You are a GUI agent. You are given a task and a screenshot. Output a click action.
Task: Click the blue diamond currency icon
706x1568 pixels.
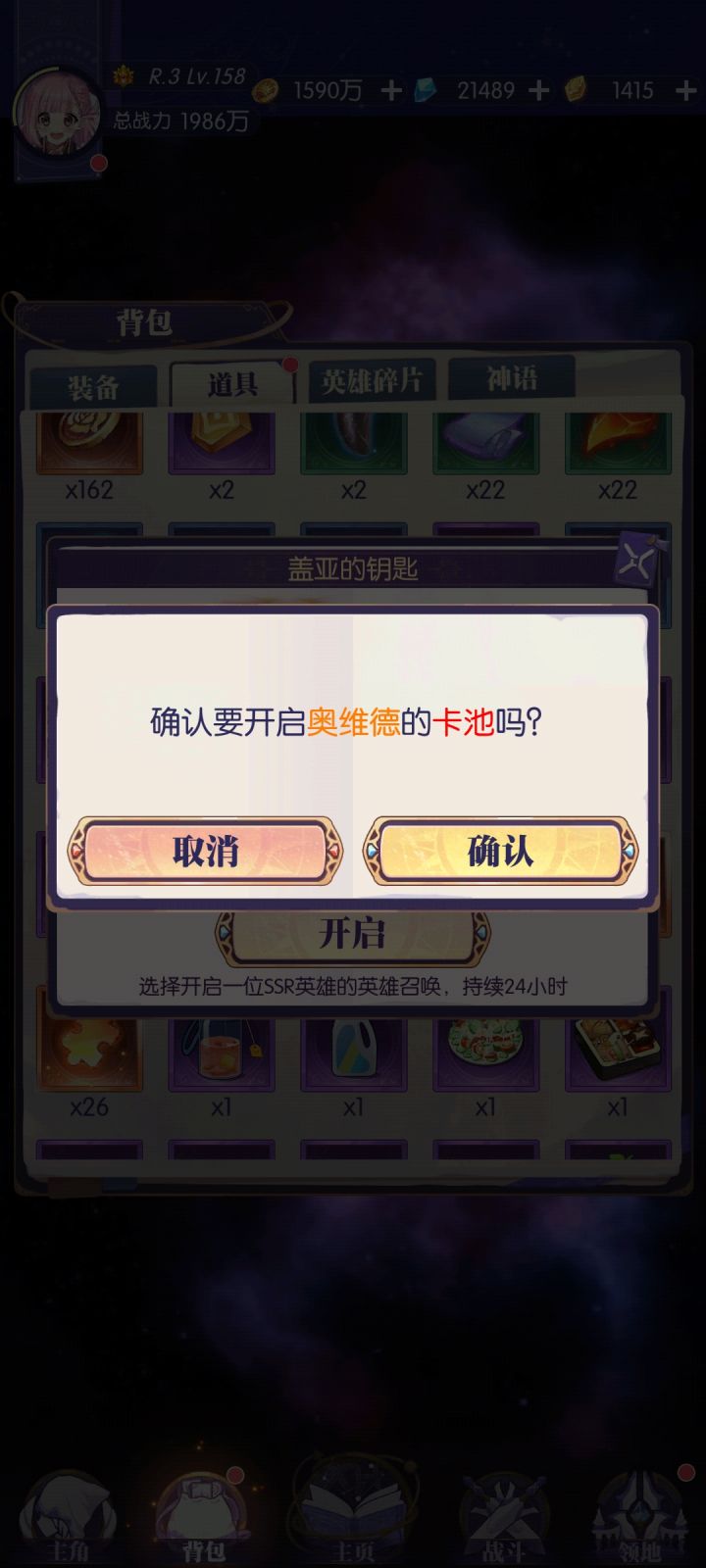click(x=426, y=90)
